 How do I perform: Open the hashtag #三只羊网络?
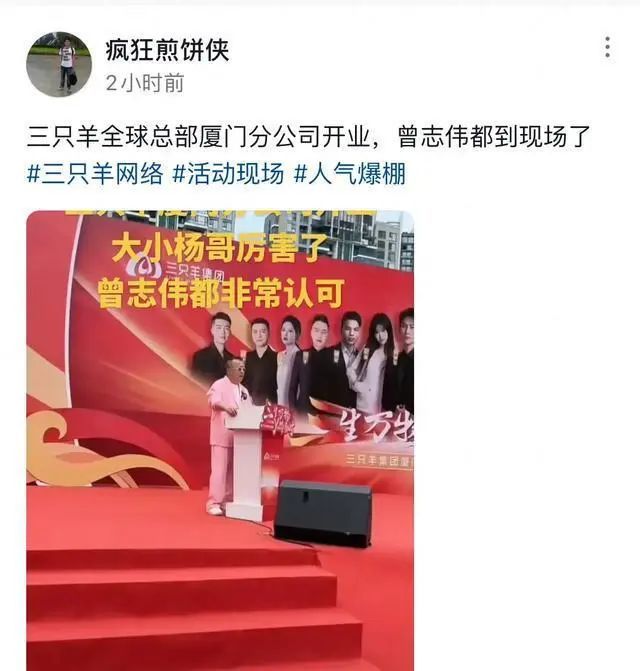click(x=95, y=173)
